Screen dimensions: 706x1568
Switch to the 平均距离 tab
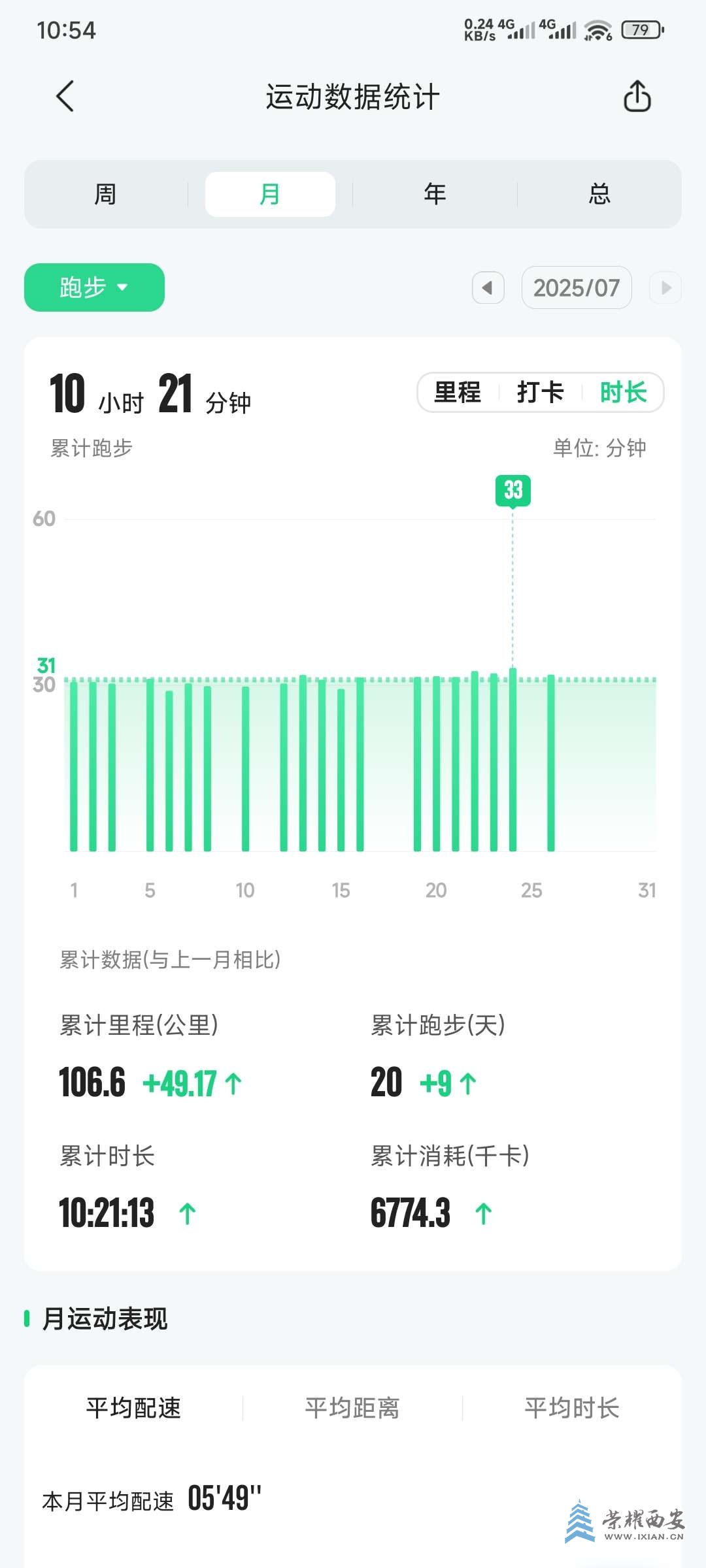click(x=352, y=1408)
